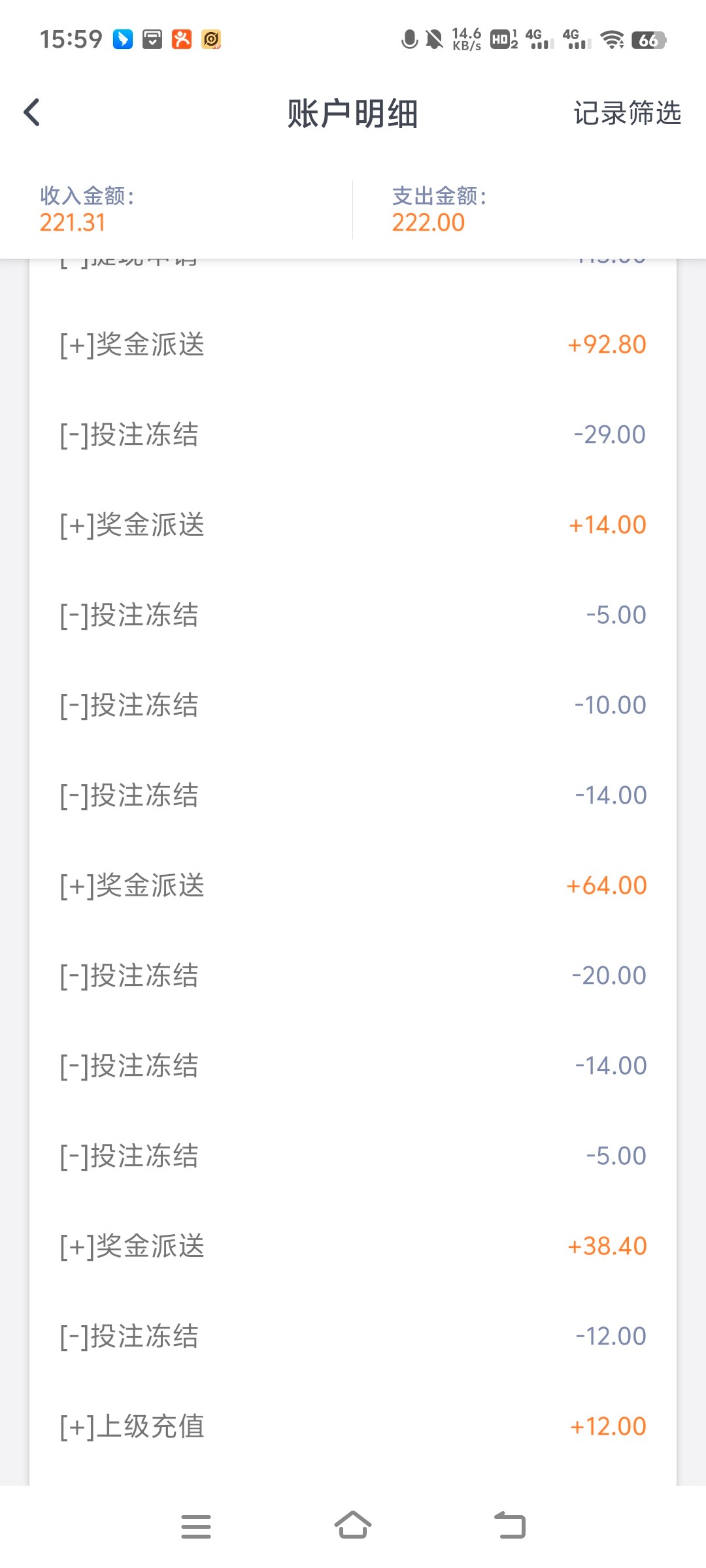View the +38.40 奖金派送 entry
Screen dimensions: 706x1568
point(353,1246)
